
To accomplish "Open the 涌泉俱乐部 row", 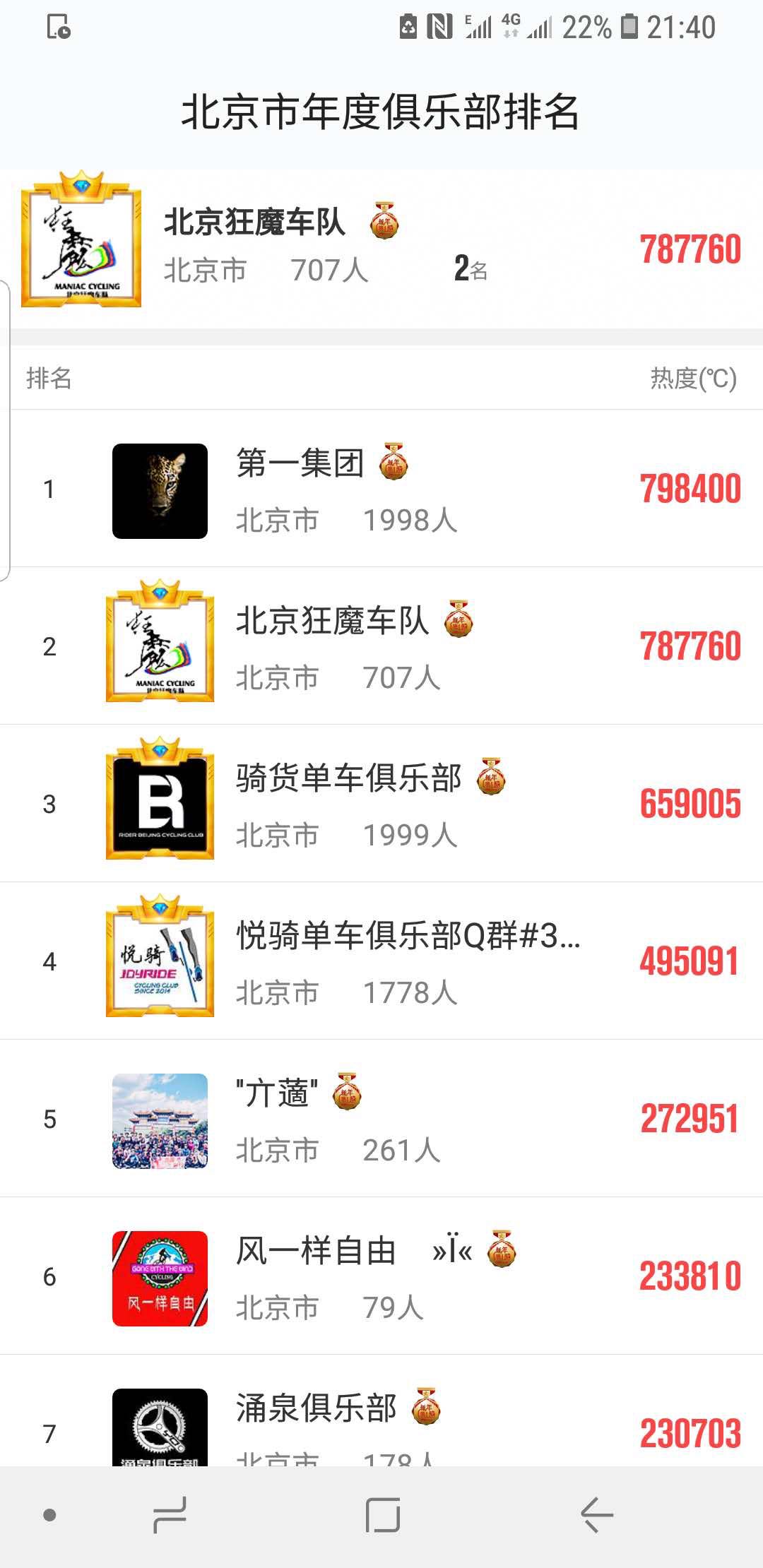I will click(x=381, y=1427).
